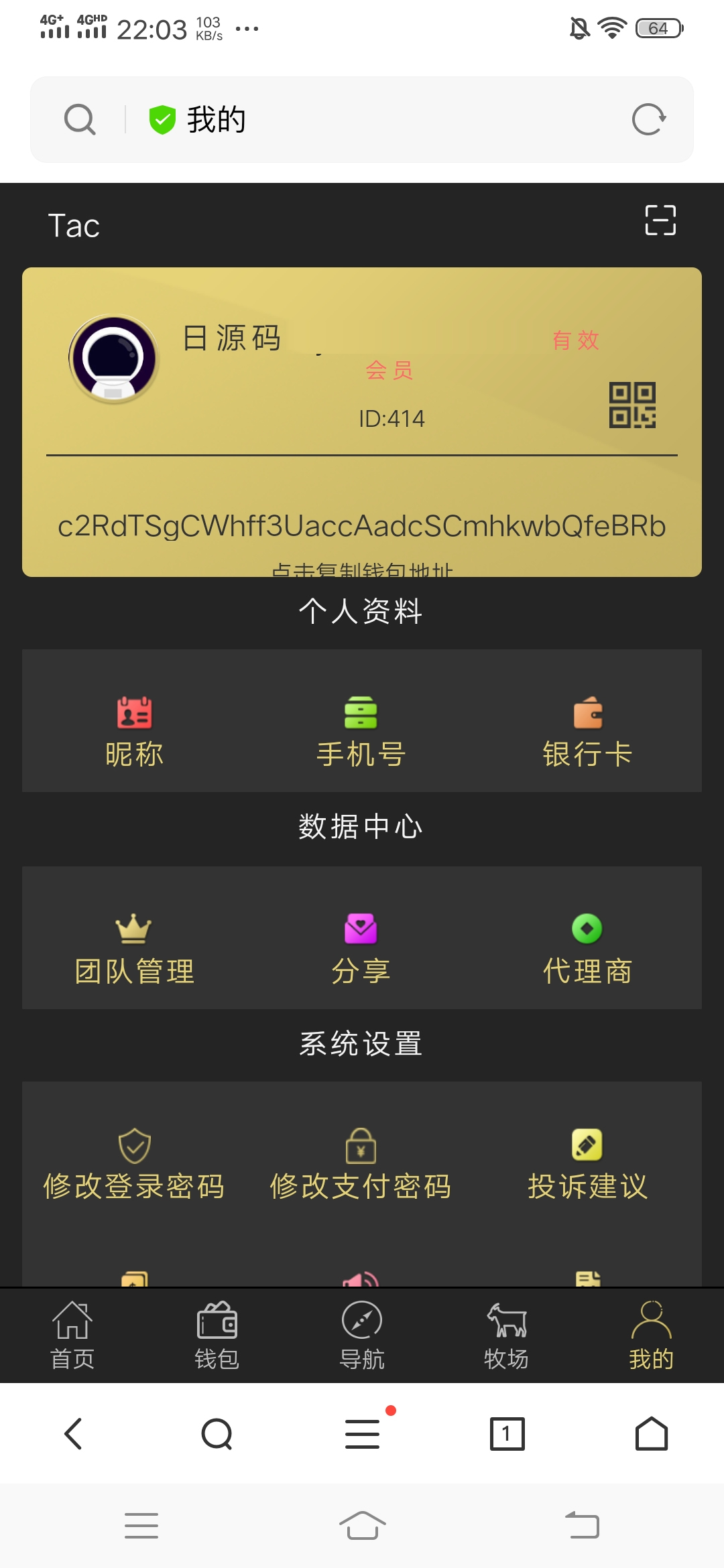Image resolution: width=724 pixels, height=1568 pixels.
Task: Open the scan icon beside Tac
Action: click(x=660, y=220)
